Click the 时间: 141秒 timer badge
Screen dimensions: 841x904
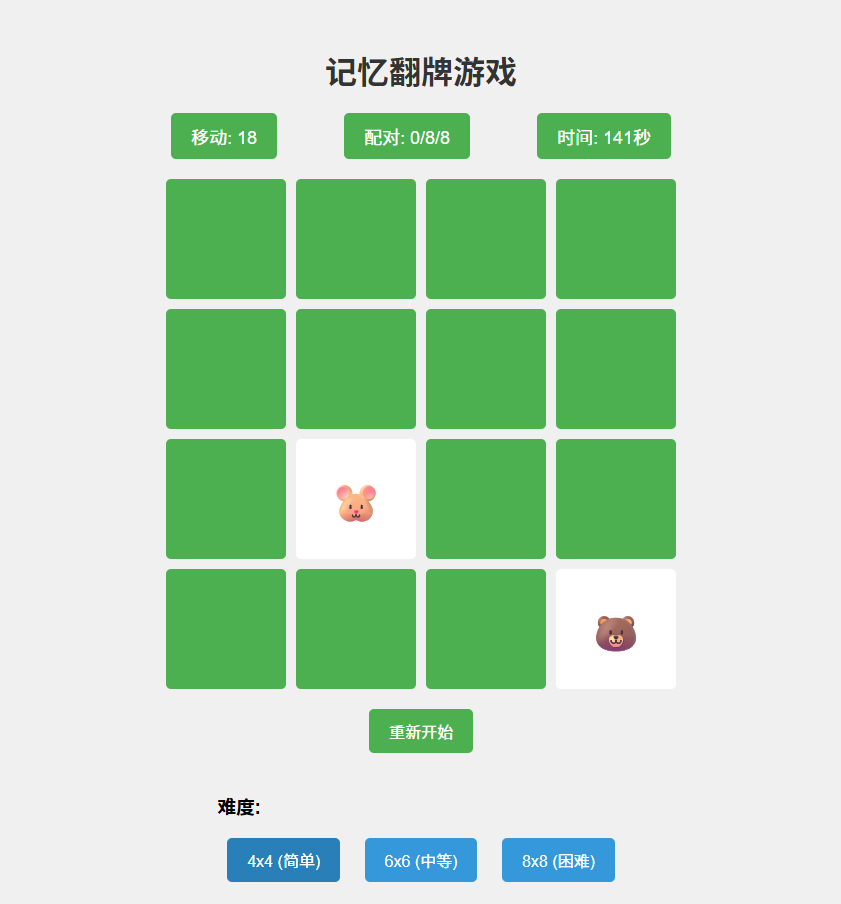click(x=603, y=136)
